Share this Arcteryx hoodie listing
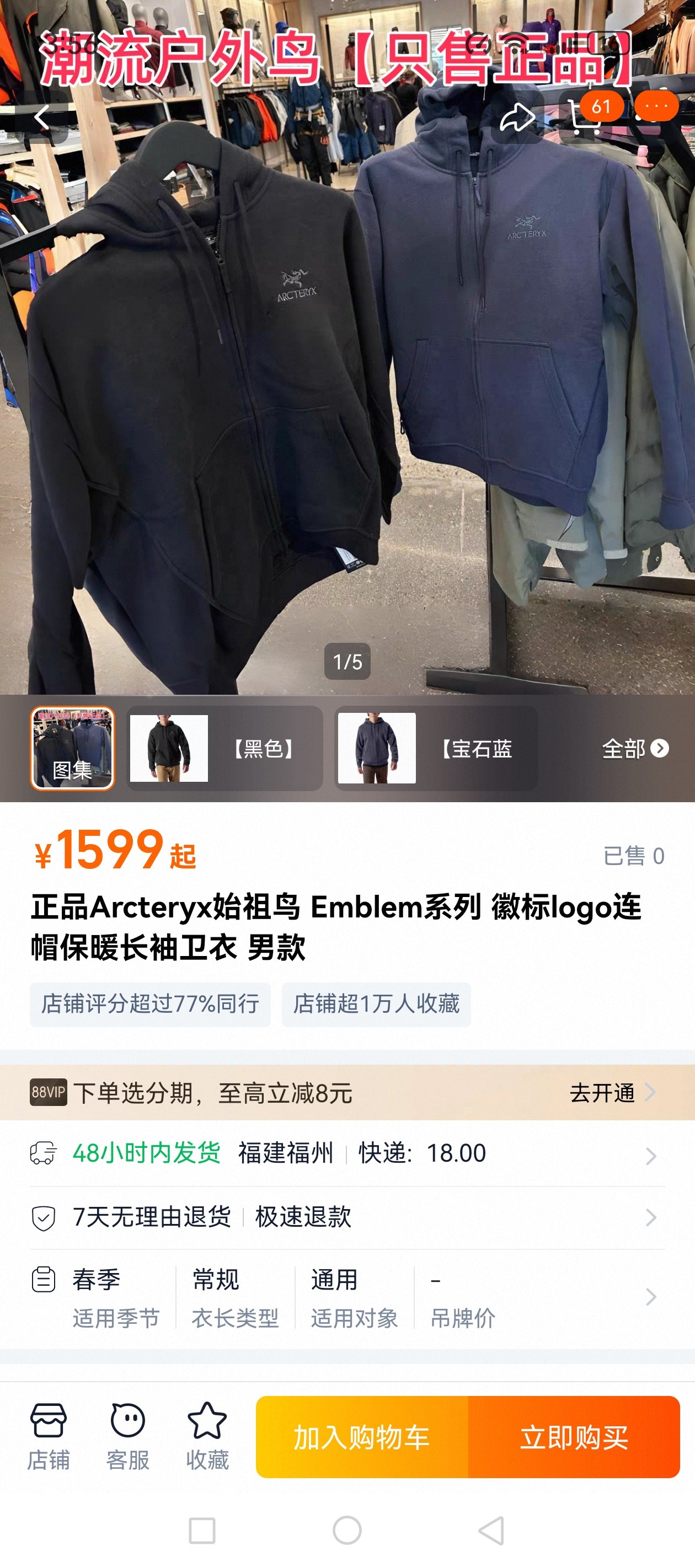This screenshot has height=1568, width=695. 516,117
